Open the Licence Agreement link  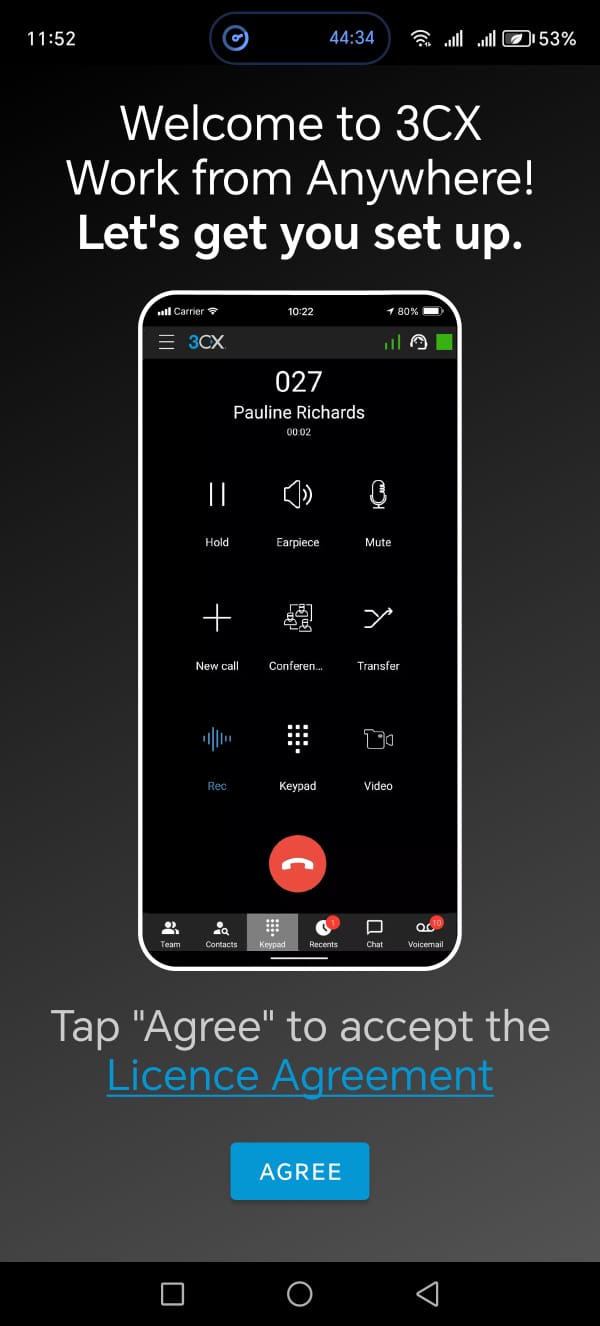[300, 1076]
